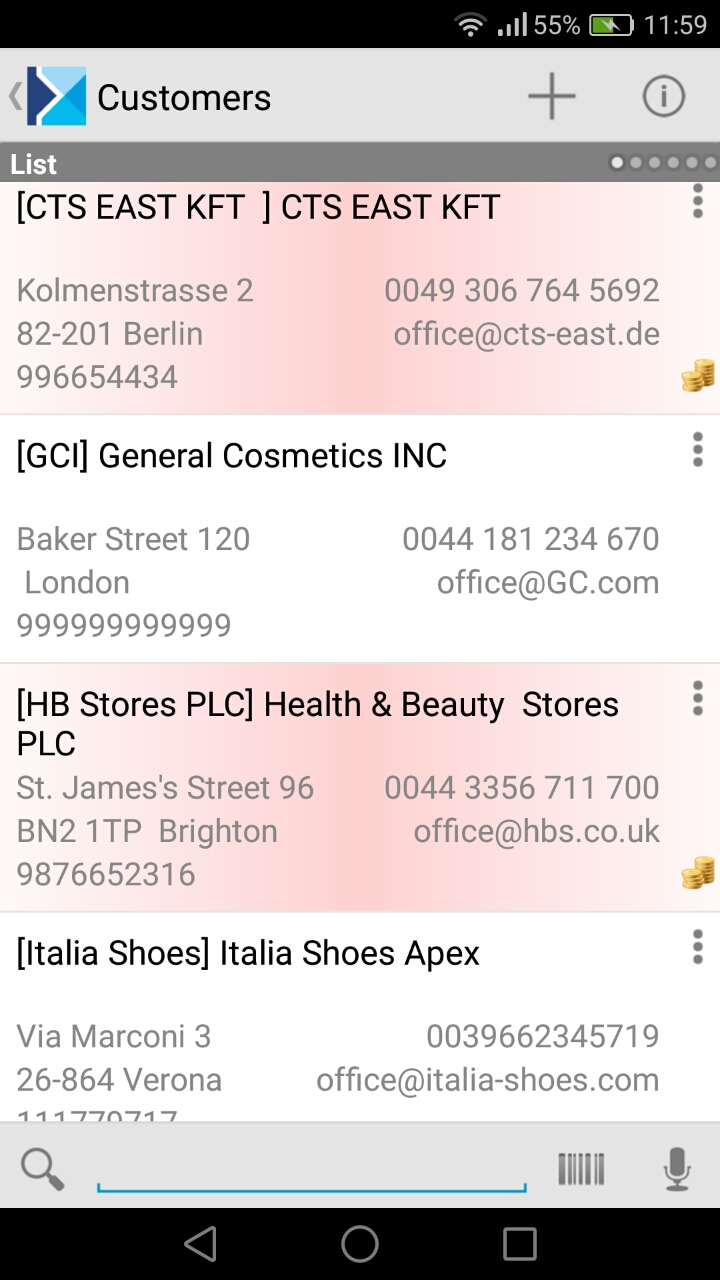Open recent apps from navigation bar
The image size is (720, 1280).
520,1244
